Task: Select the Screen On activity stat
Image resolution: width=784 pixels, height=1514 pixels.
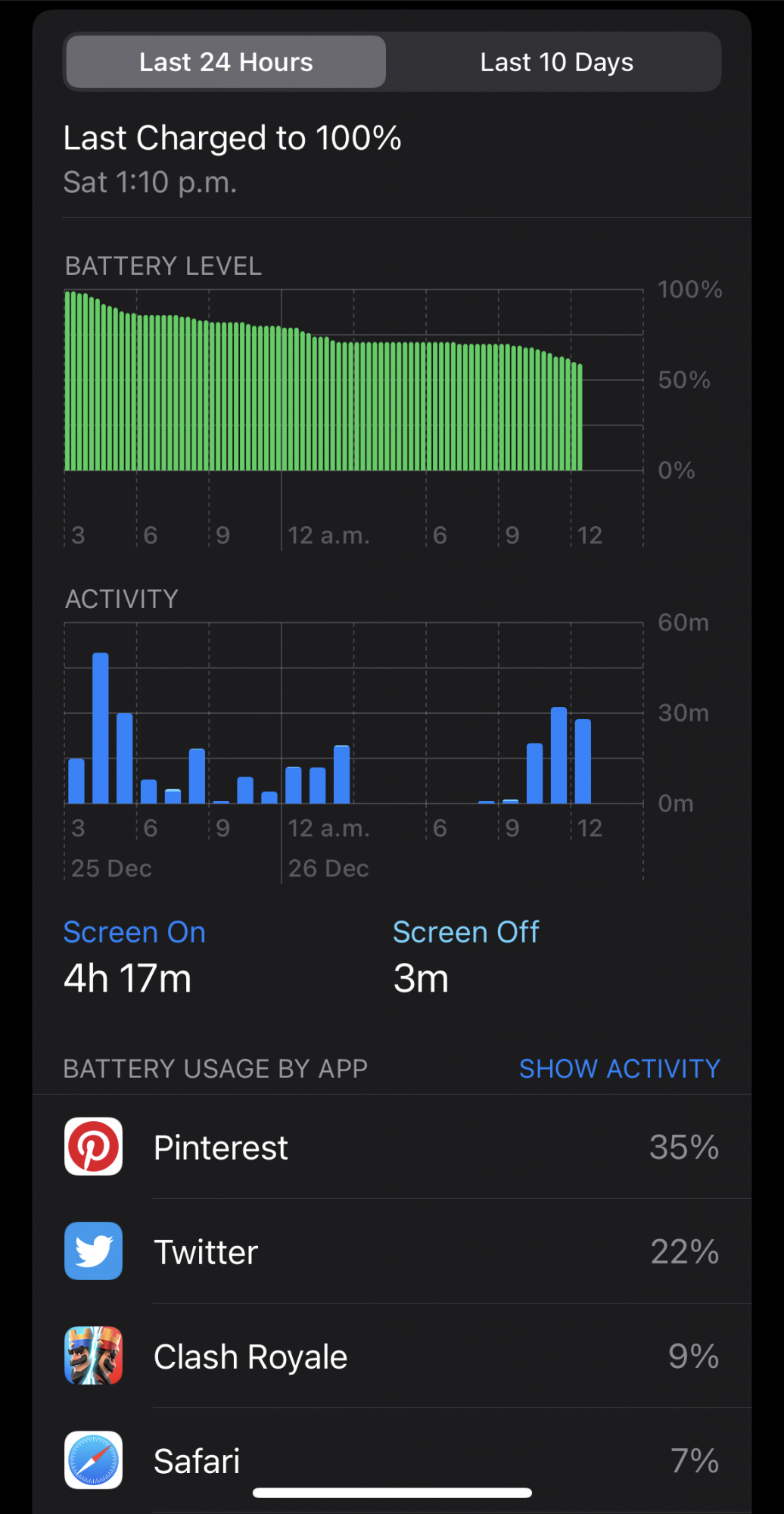Action: pyautogui.click(x=135, y=955)
